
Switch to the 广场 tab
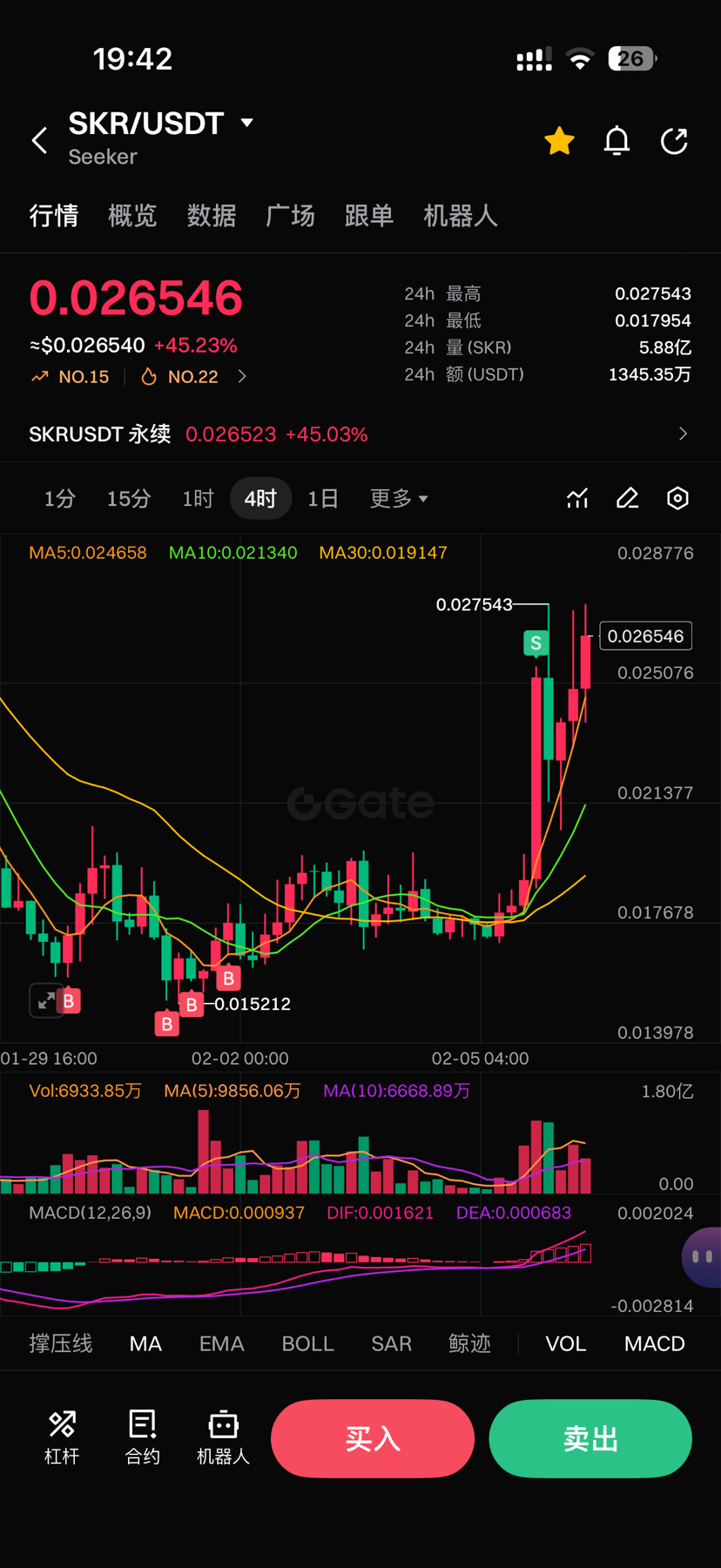click(x=290, y=215)
